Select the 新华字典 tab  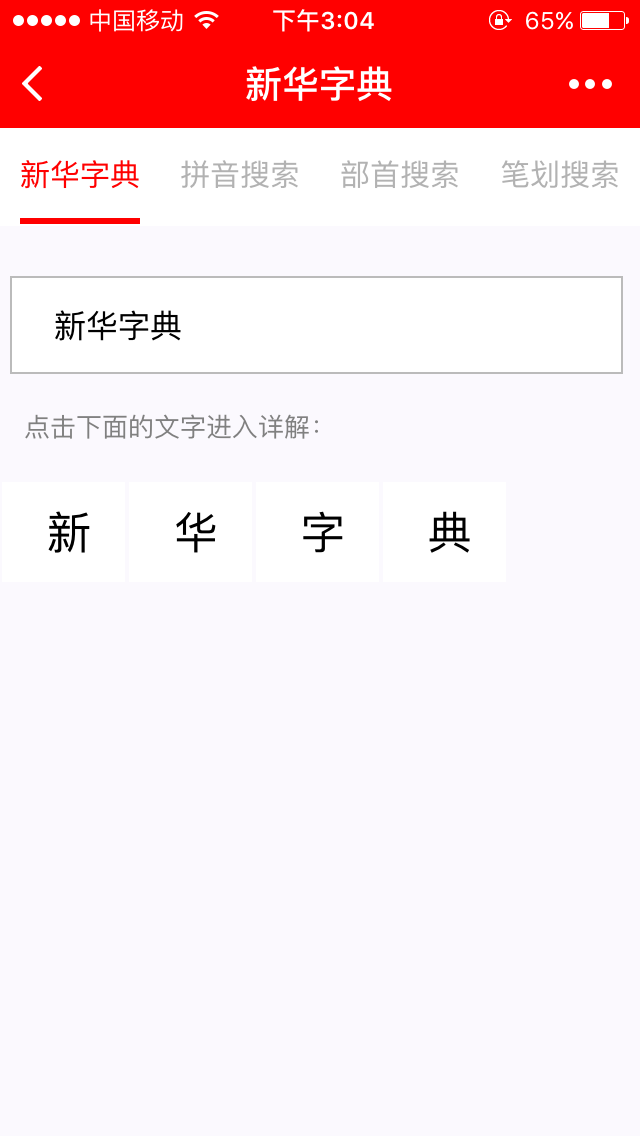tap(80, 175)
